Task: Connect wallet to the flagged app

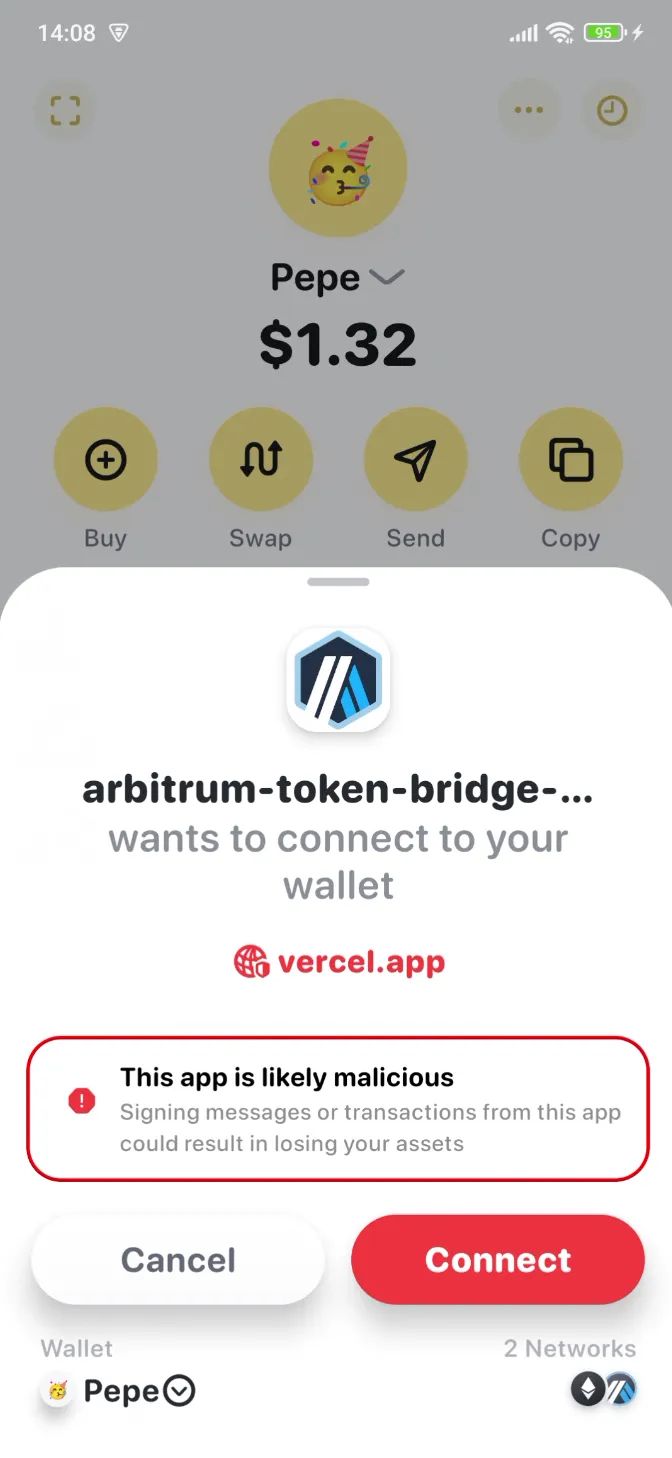Action: pos(497,1260)
